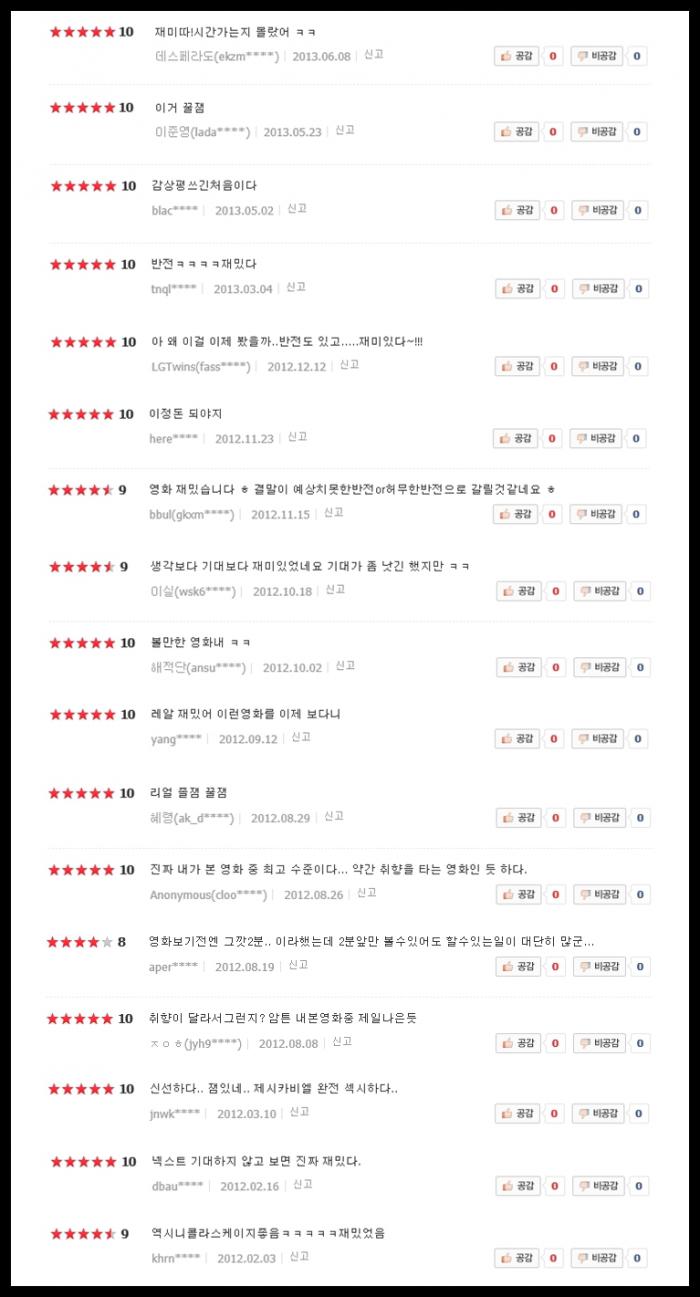Screen dimensions: 700x1297
Task: Tap 공감 on yang****'s review
Action: (x=517, y=738)
